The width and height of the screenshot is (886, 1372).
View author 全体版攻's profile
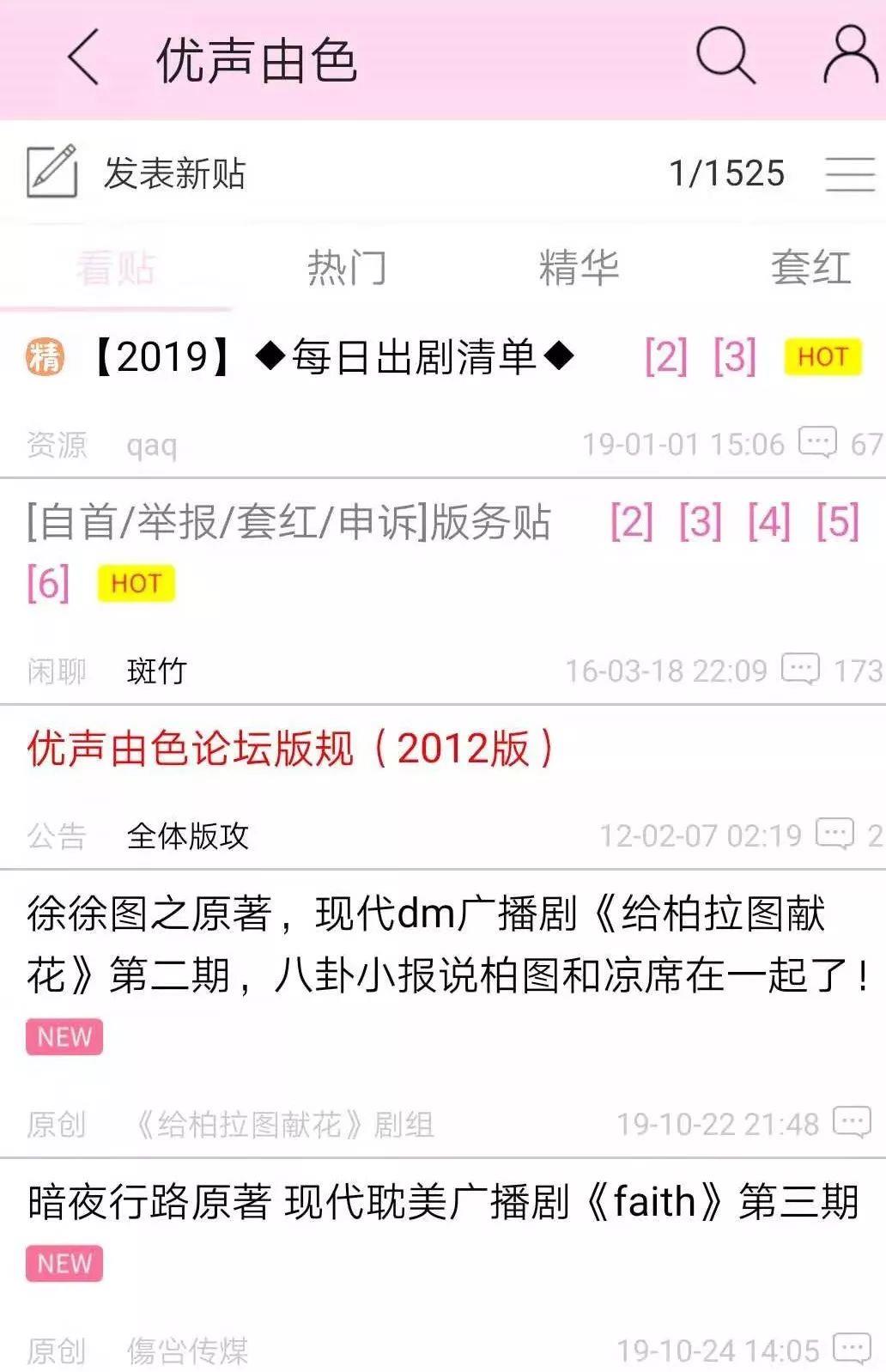click(187, 835)
